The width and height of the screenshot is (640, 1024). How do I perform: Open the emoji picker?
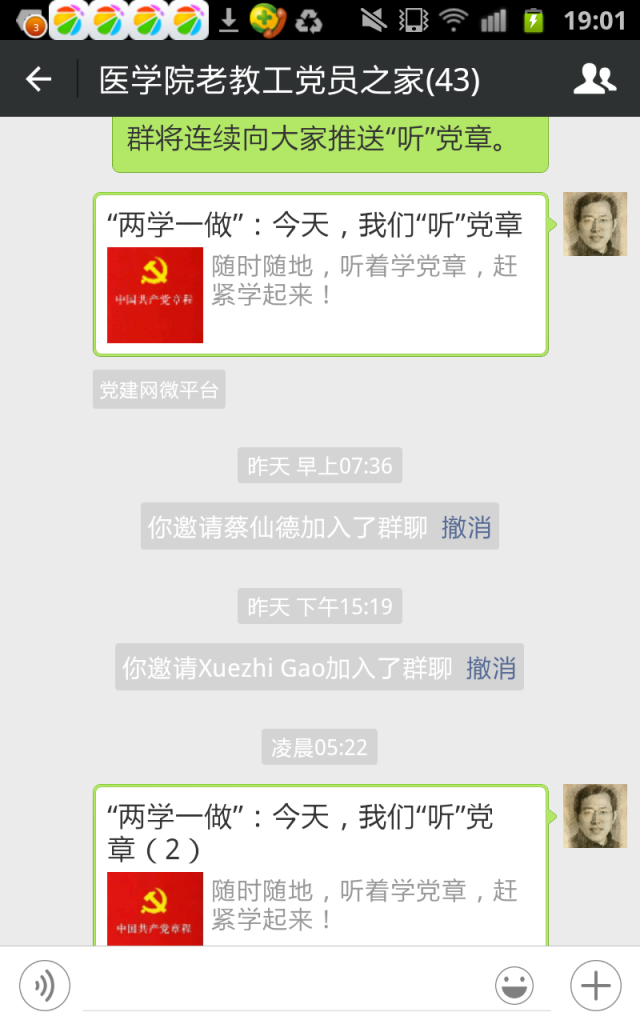pyautogui.click(x=514, y=986)
